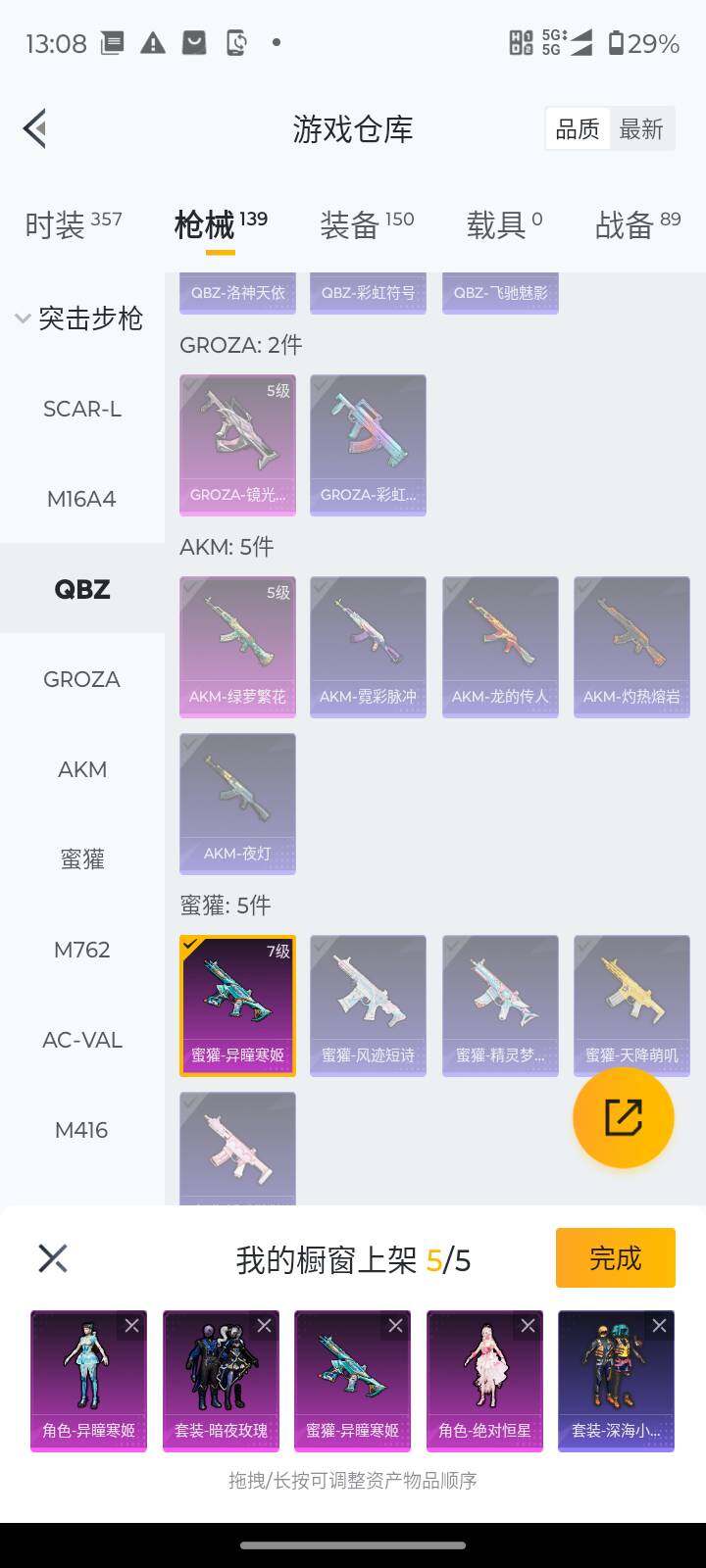Switch sorting to 最新
This screenshot has height=1568, width=706.
tap(641, 128)
